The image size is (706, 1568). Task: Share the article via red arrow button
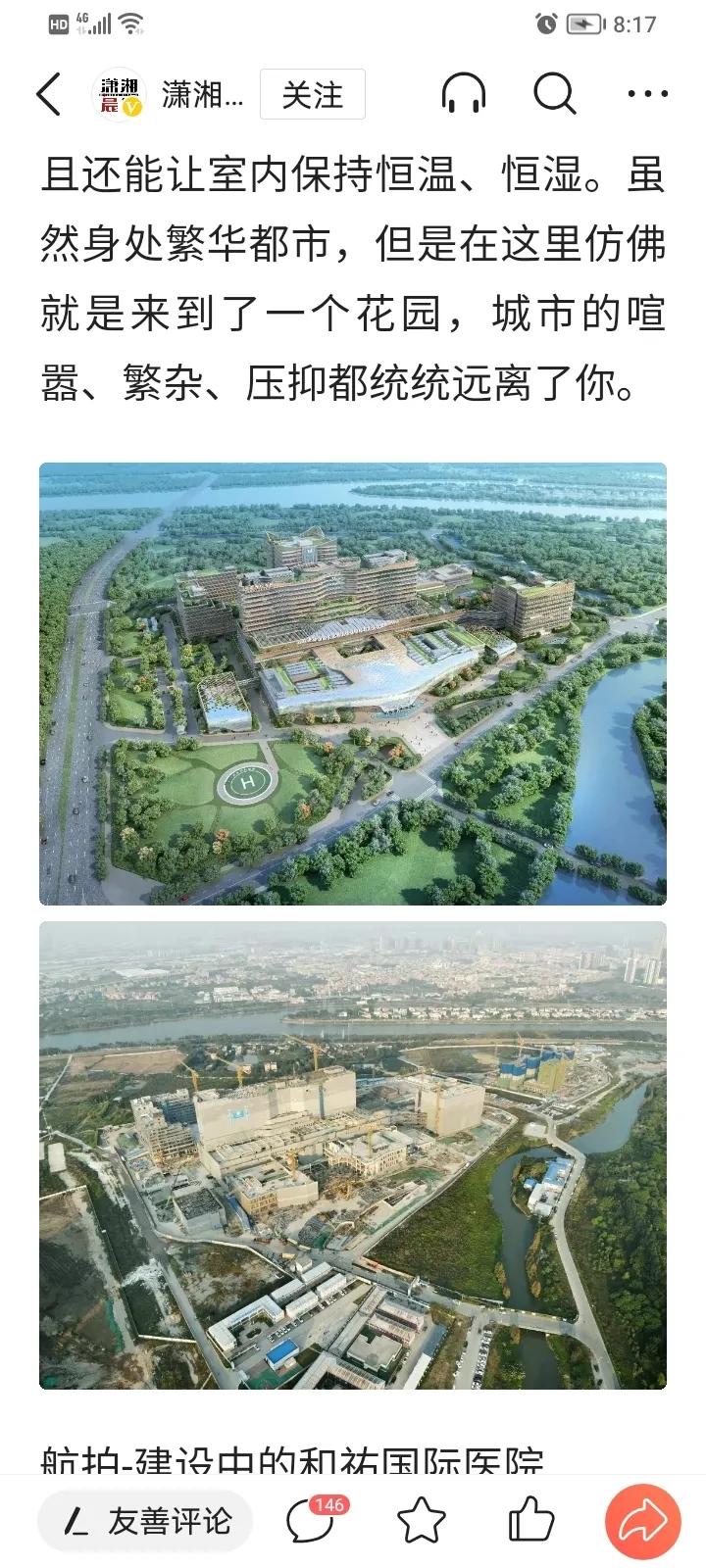click(642, 1521)
